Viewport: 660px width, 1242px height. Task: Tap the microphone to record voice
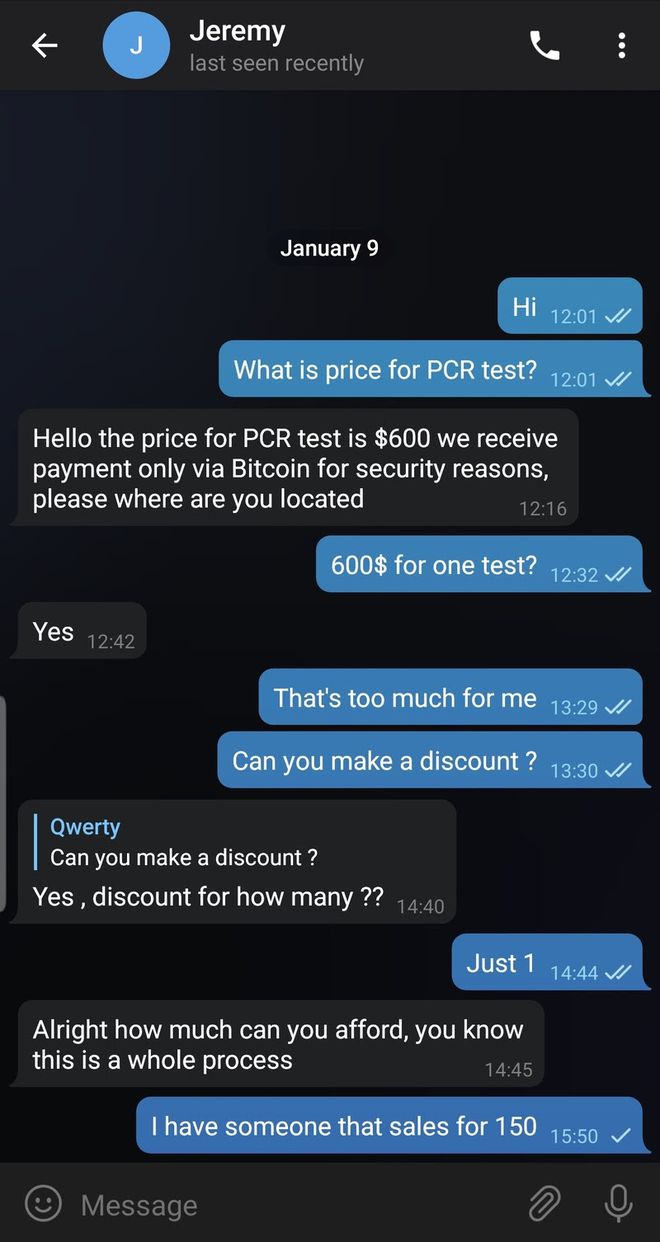tap(619, 1204)
